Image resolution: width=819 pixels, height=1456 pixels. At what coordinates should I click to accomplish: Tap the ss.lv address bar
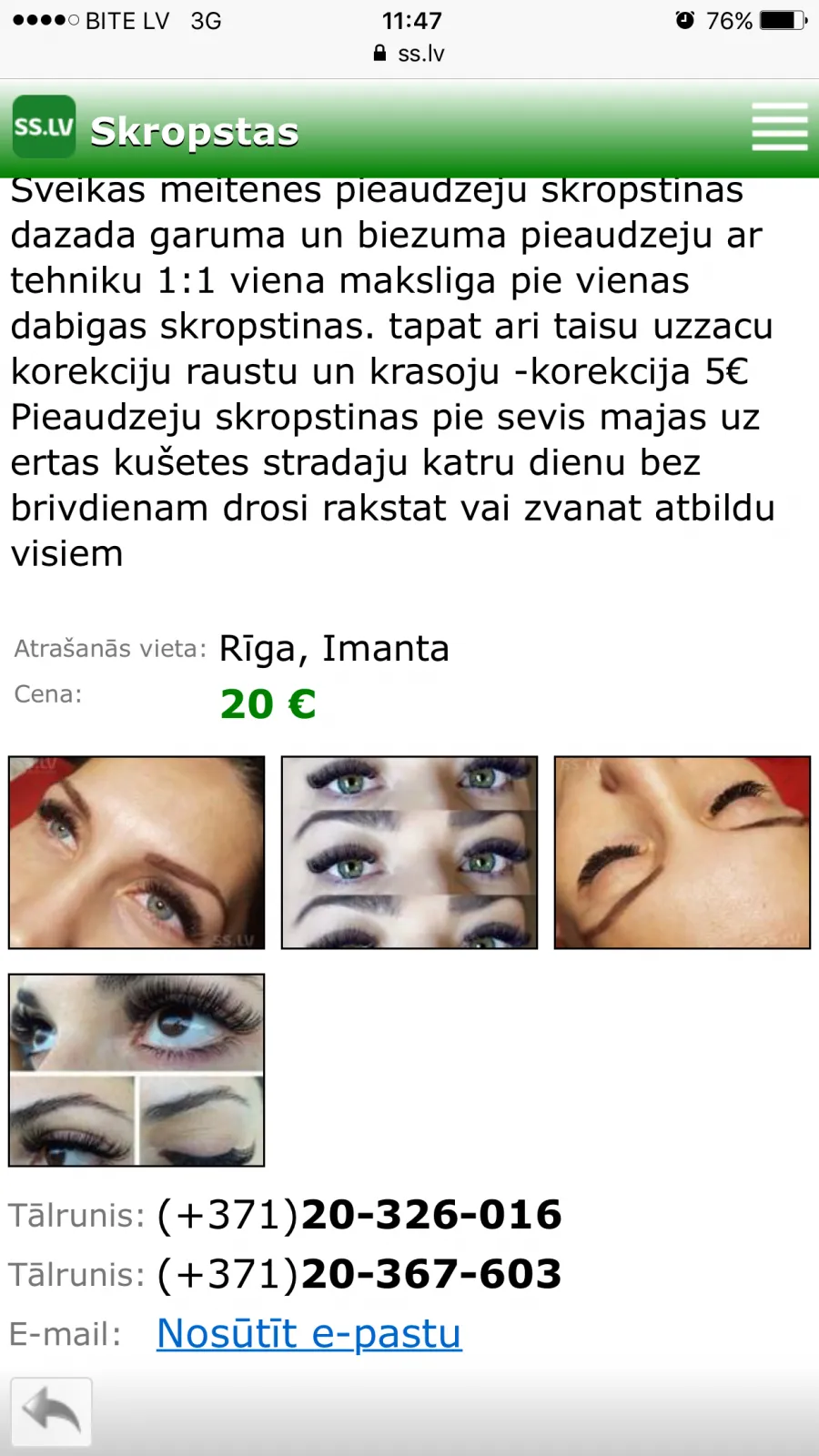[409, 54]
